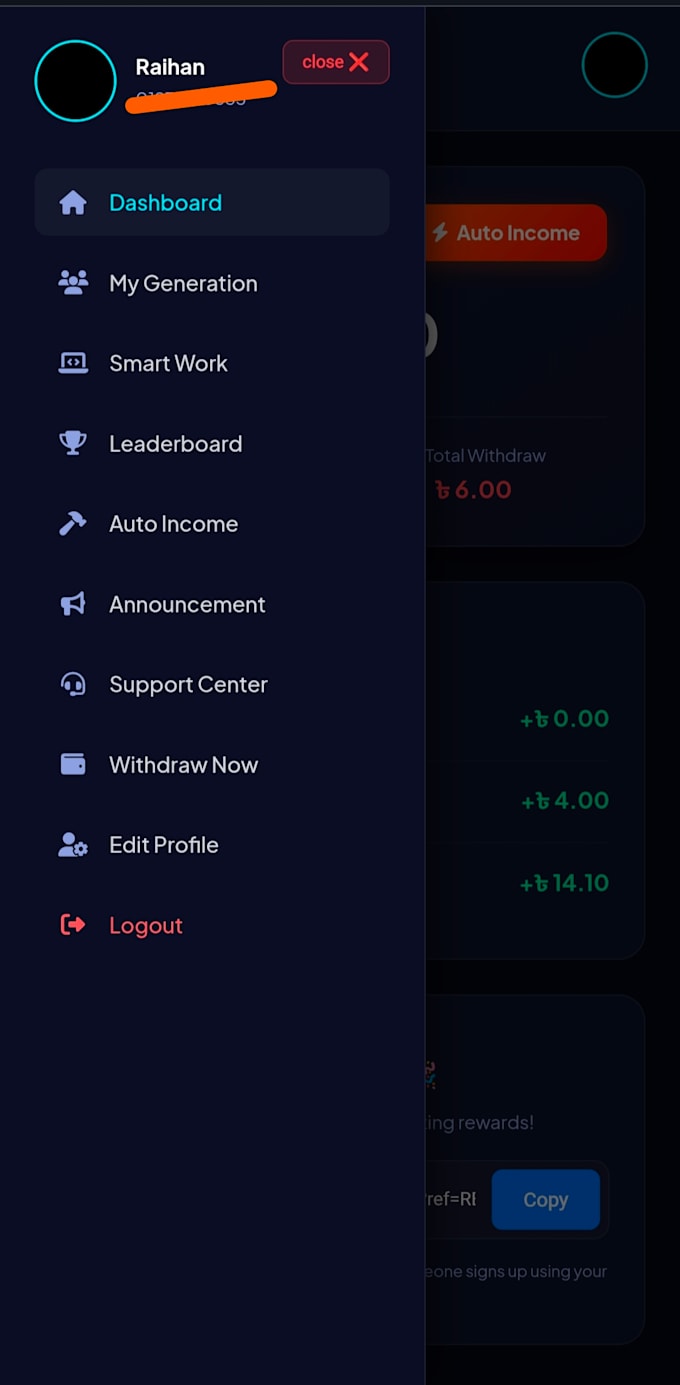Check the Announcement page
Image resolution: width=680 pixels, height=1385 pixels.
click(x=212, y=604)
